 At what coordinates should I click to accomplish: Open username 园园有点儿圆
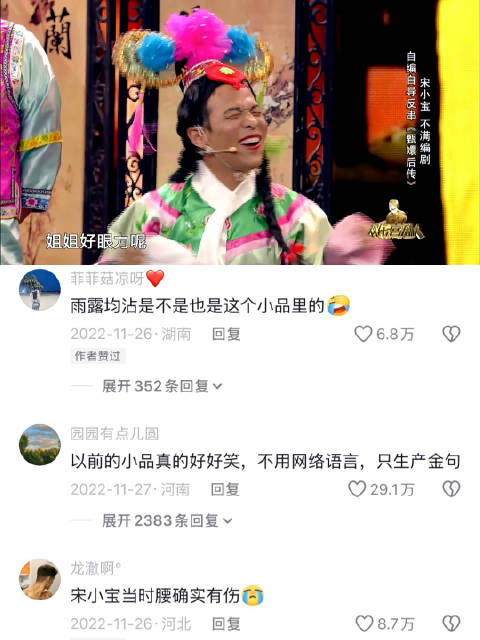click(x=115, y=433)
